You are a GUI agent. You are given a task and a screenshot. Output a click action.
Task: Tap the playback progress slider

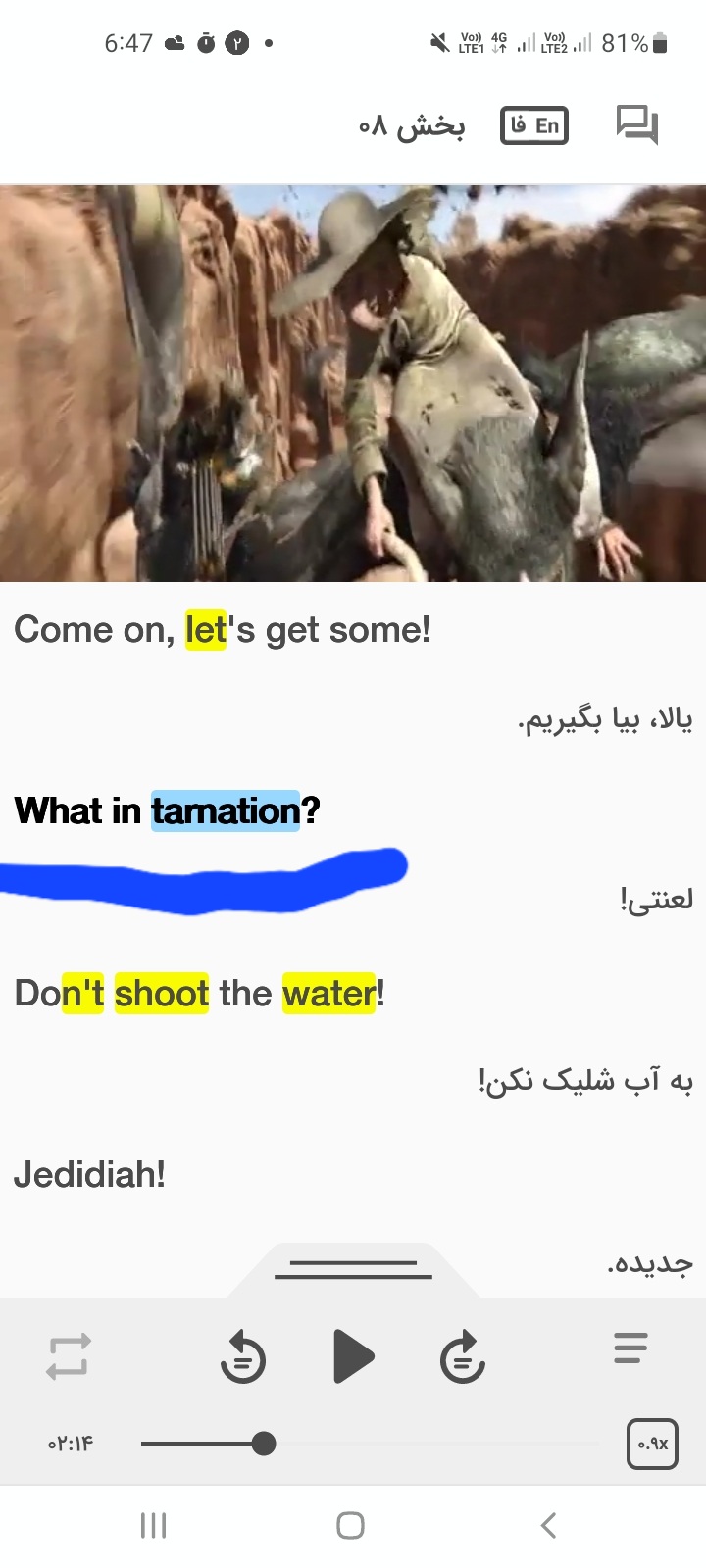[370, 1444]
